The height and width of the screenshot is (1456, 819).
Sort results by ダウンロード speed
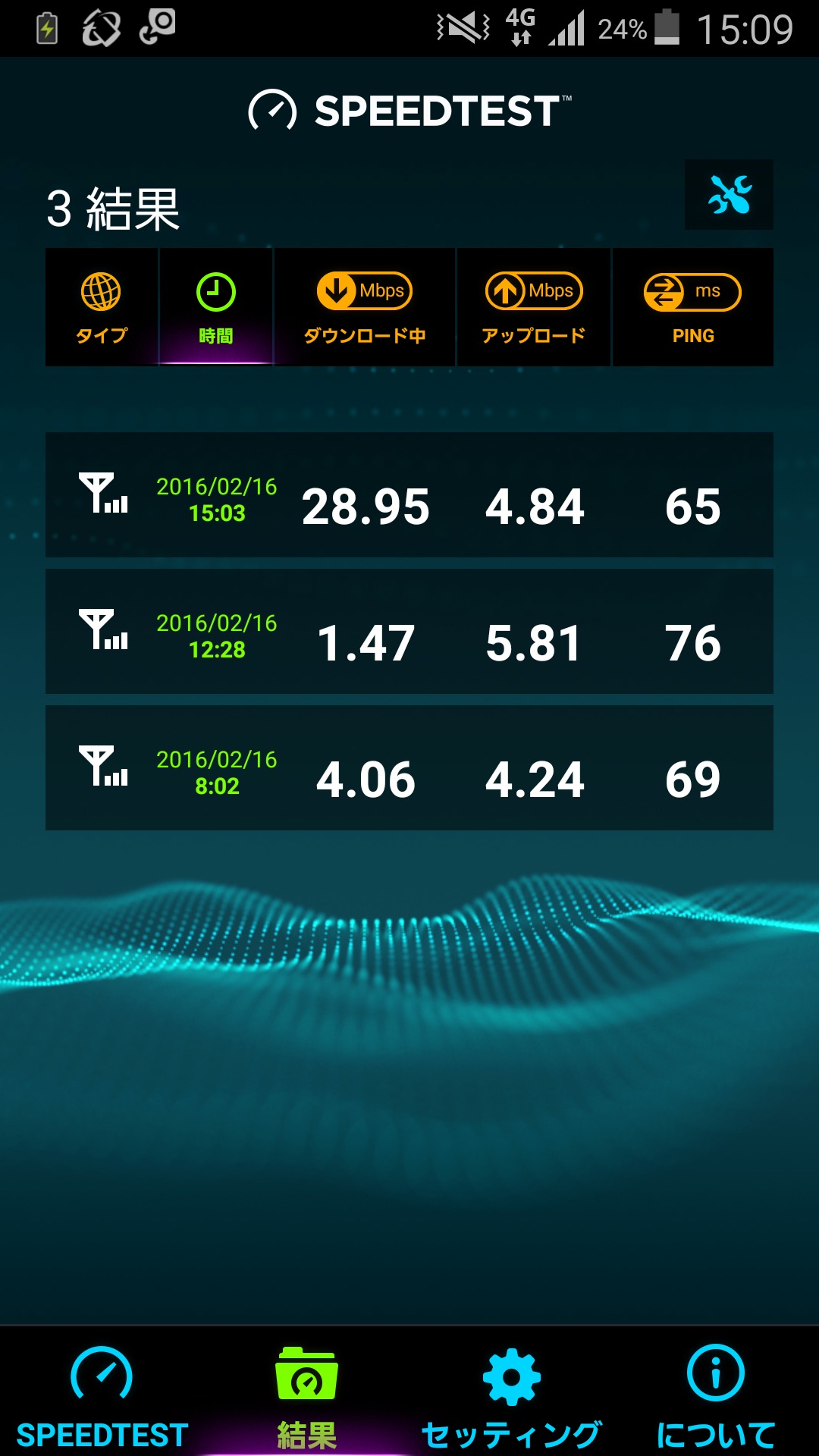(365, 307)
